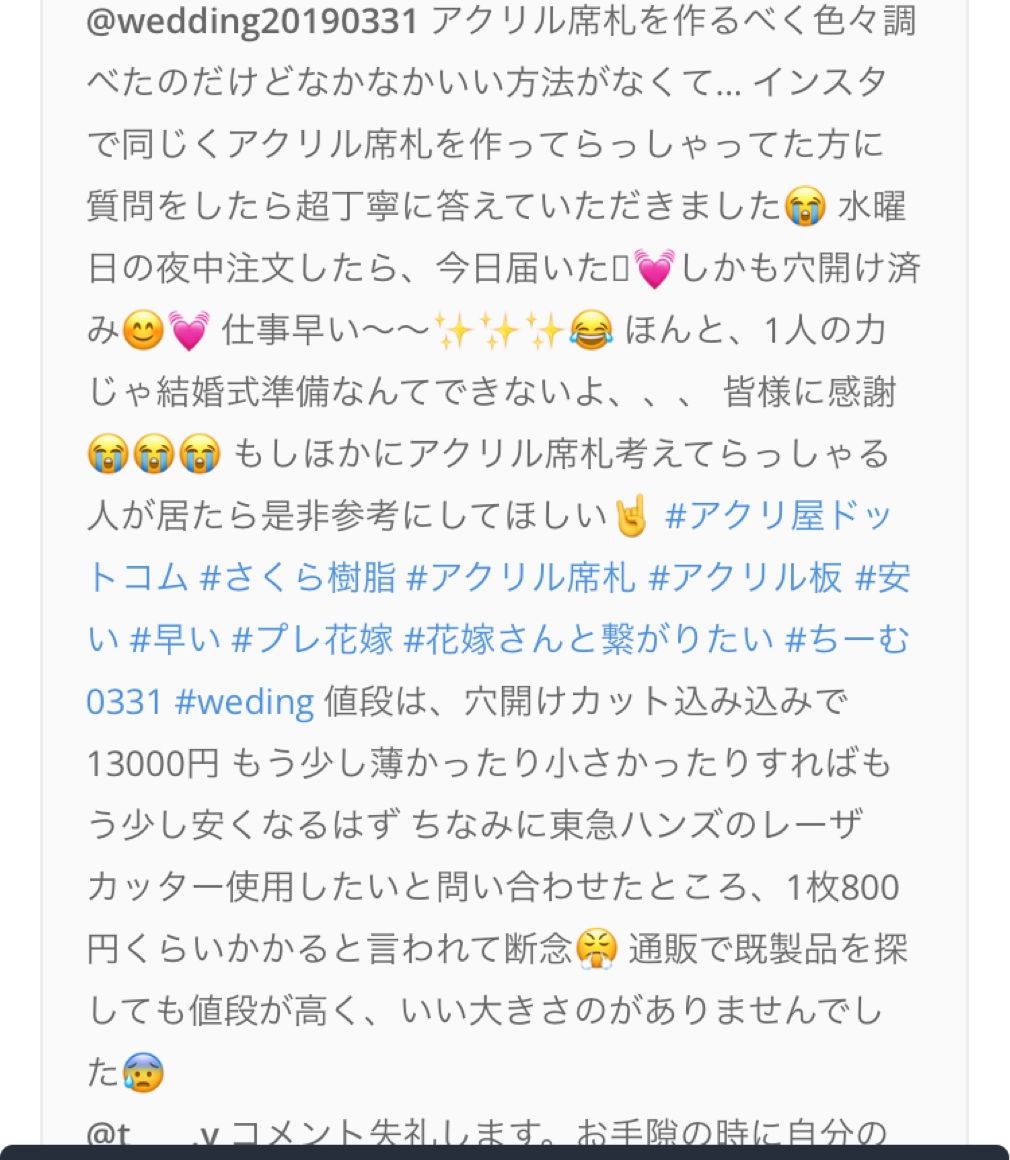Open the @wedding20190331 profile link

[x=252, y=22]
